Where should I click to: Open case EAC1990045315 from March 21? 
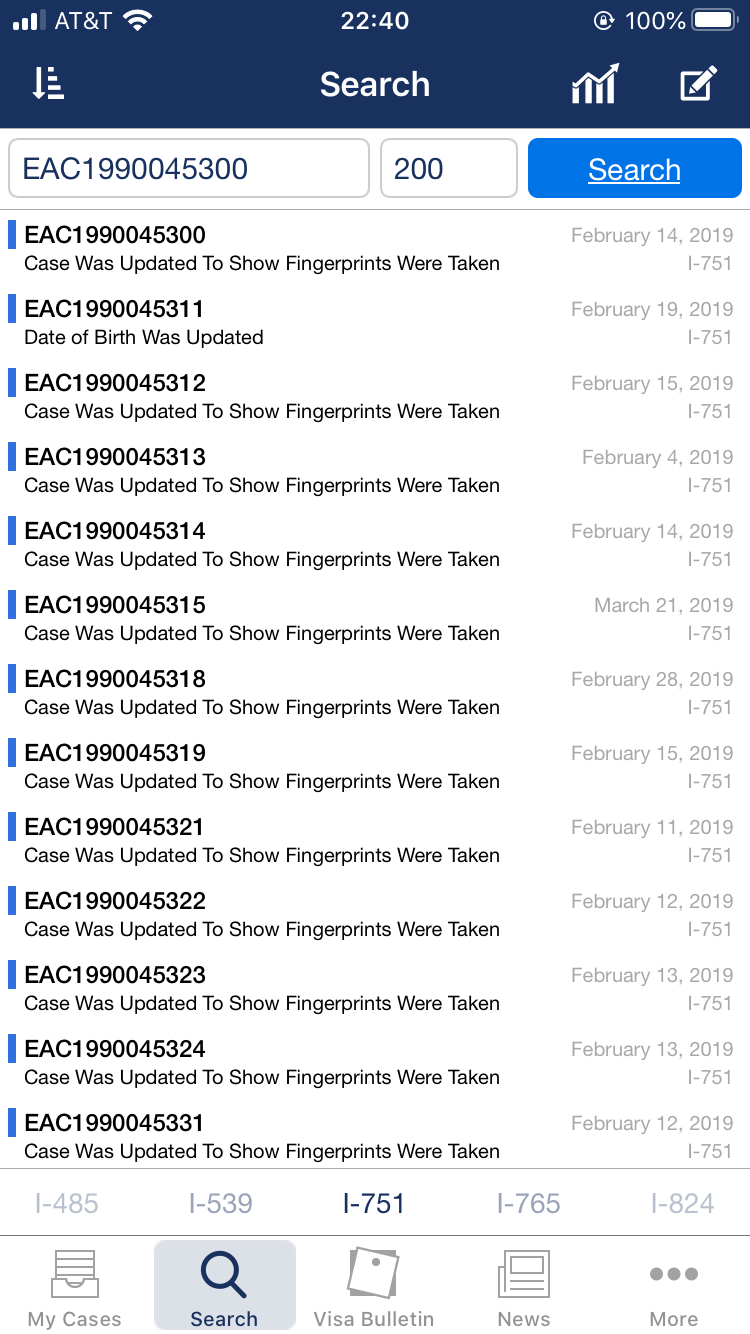pos(375,619)
